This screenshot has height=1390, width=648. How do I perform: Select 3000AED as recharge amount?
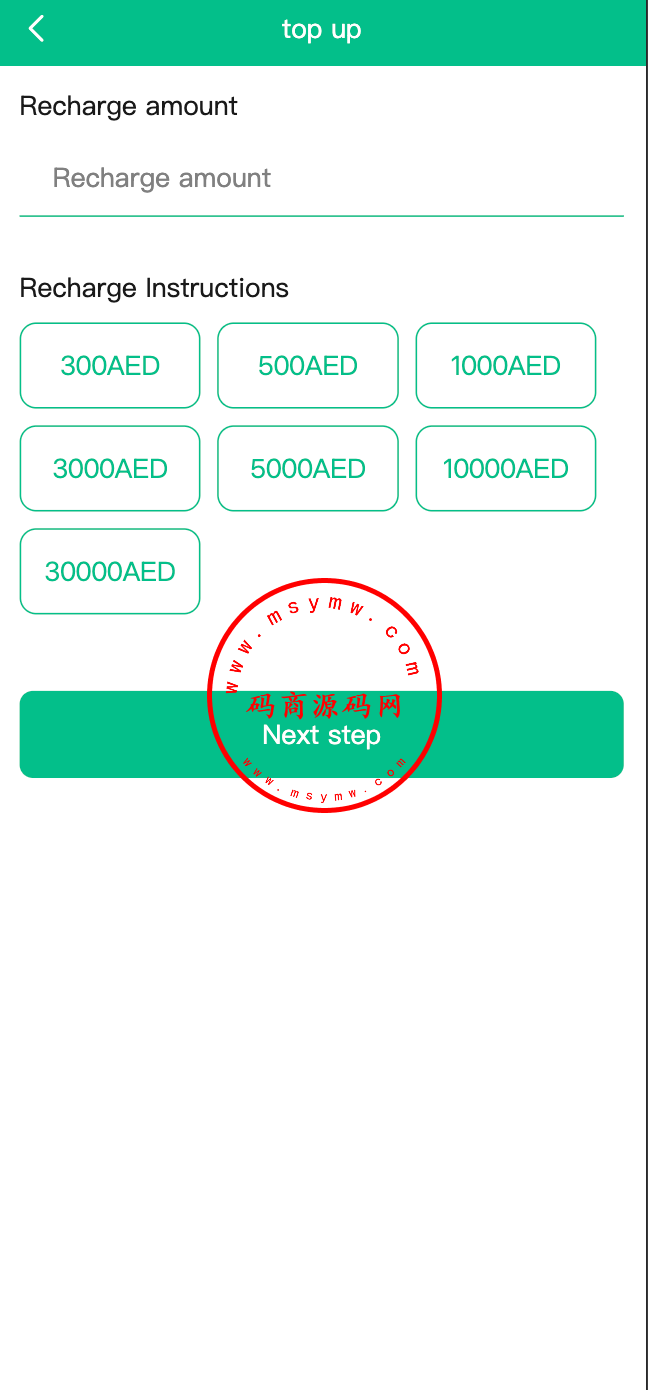pyautogui.click(x=110, y=469)
